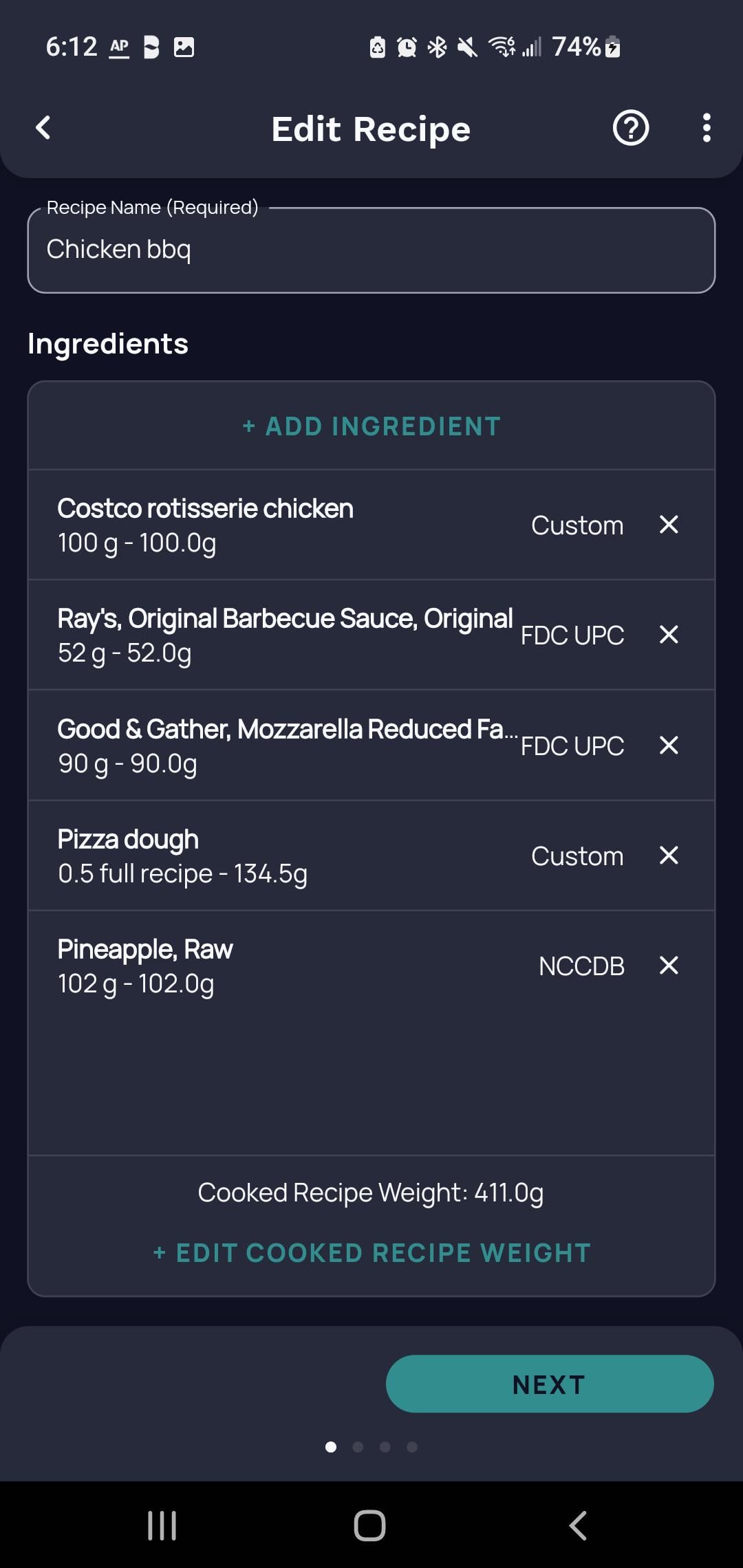Open the recent apps view

coord(162,1525)
